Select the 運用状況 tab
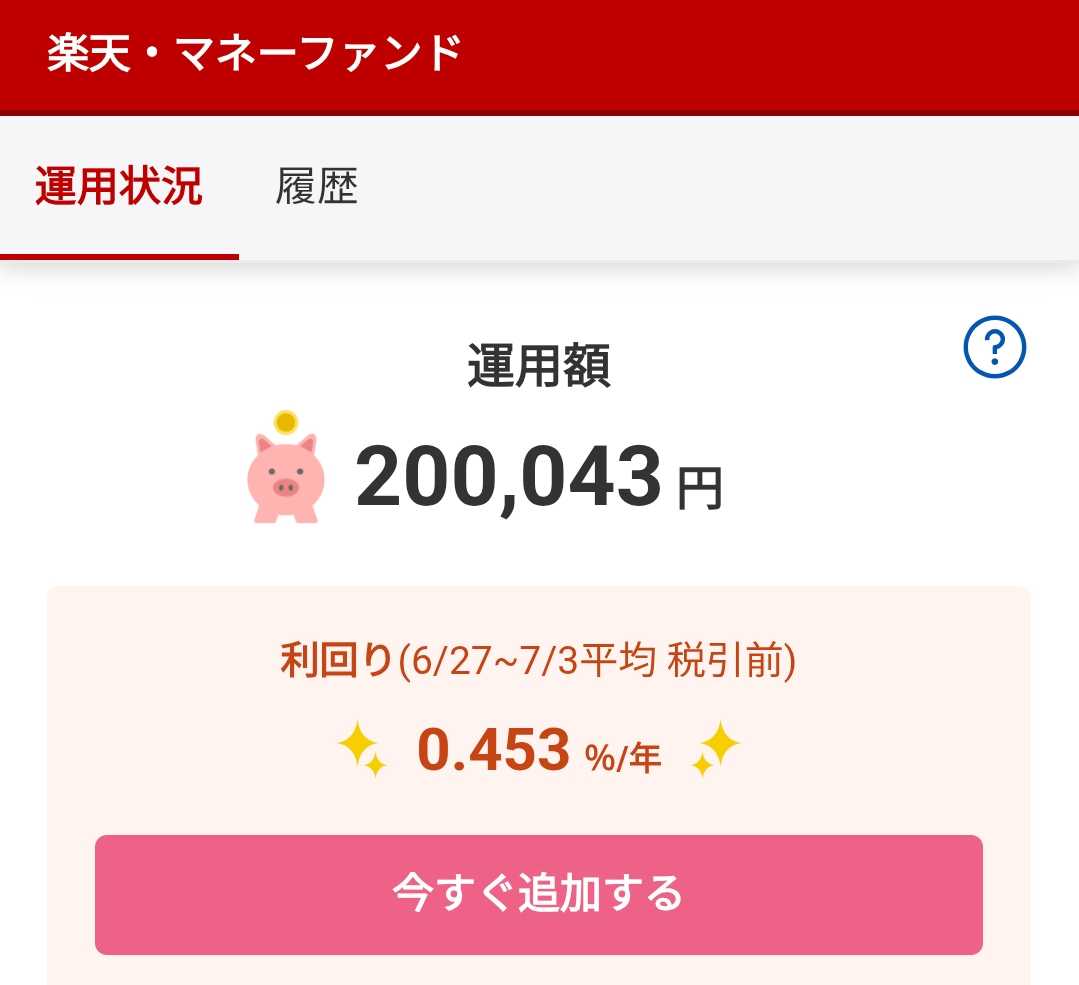The height and width of the screenshot is (985, 1079). coord(119,188)
